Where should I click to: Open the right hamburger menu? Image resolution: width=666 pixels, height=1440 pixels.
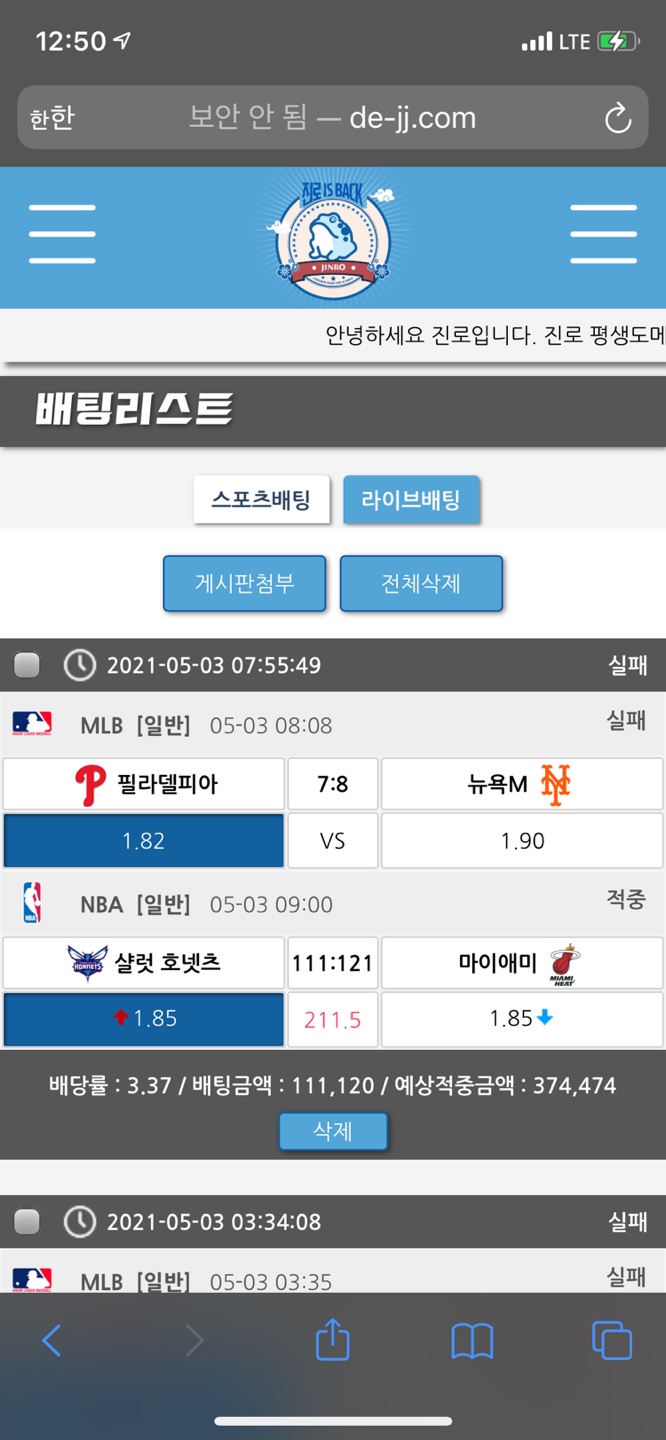[603, 234]
